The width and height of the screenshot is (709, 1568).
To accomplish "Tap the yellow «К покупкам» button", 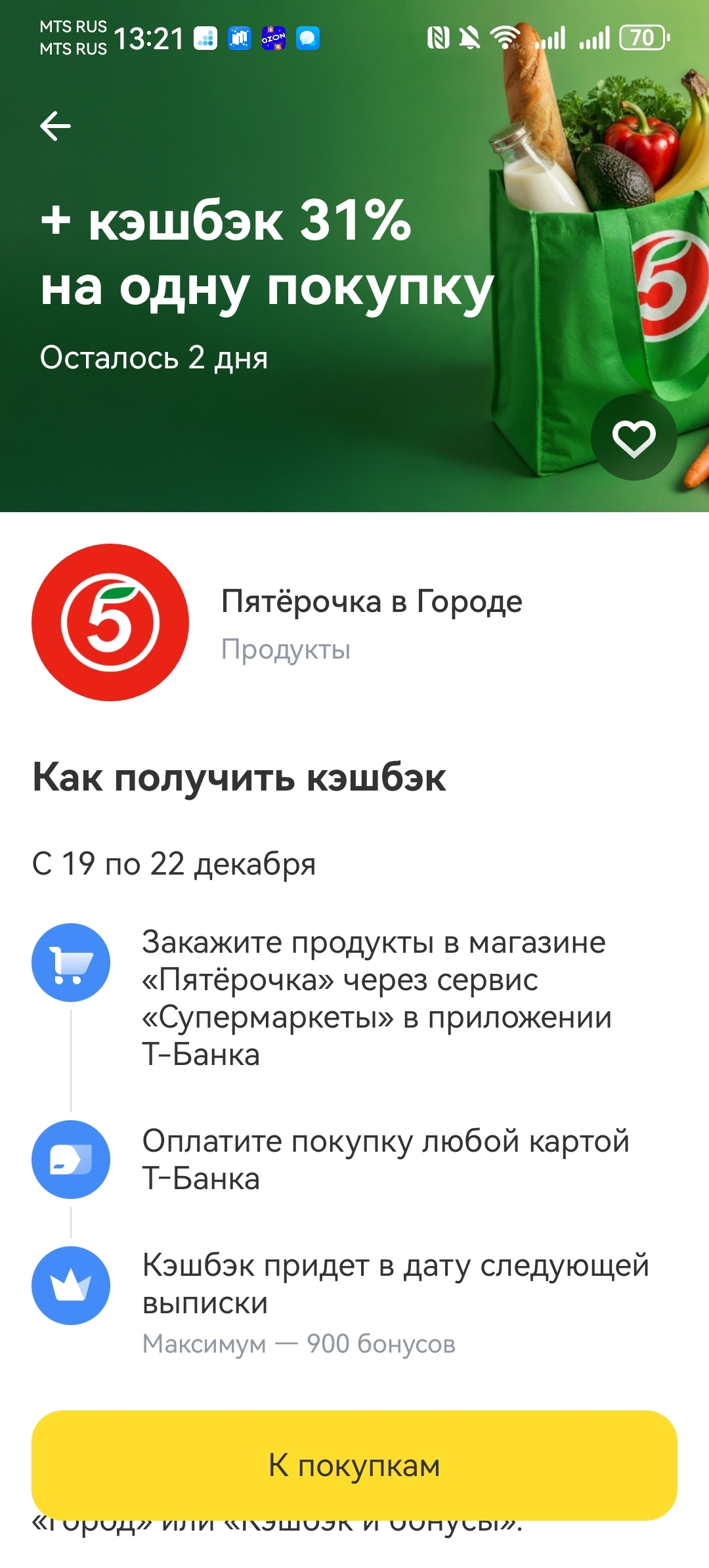I will (354, 1465).
